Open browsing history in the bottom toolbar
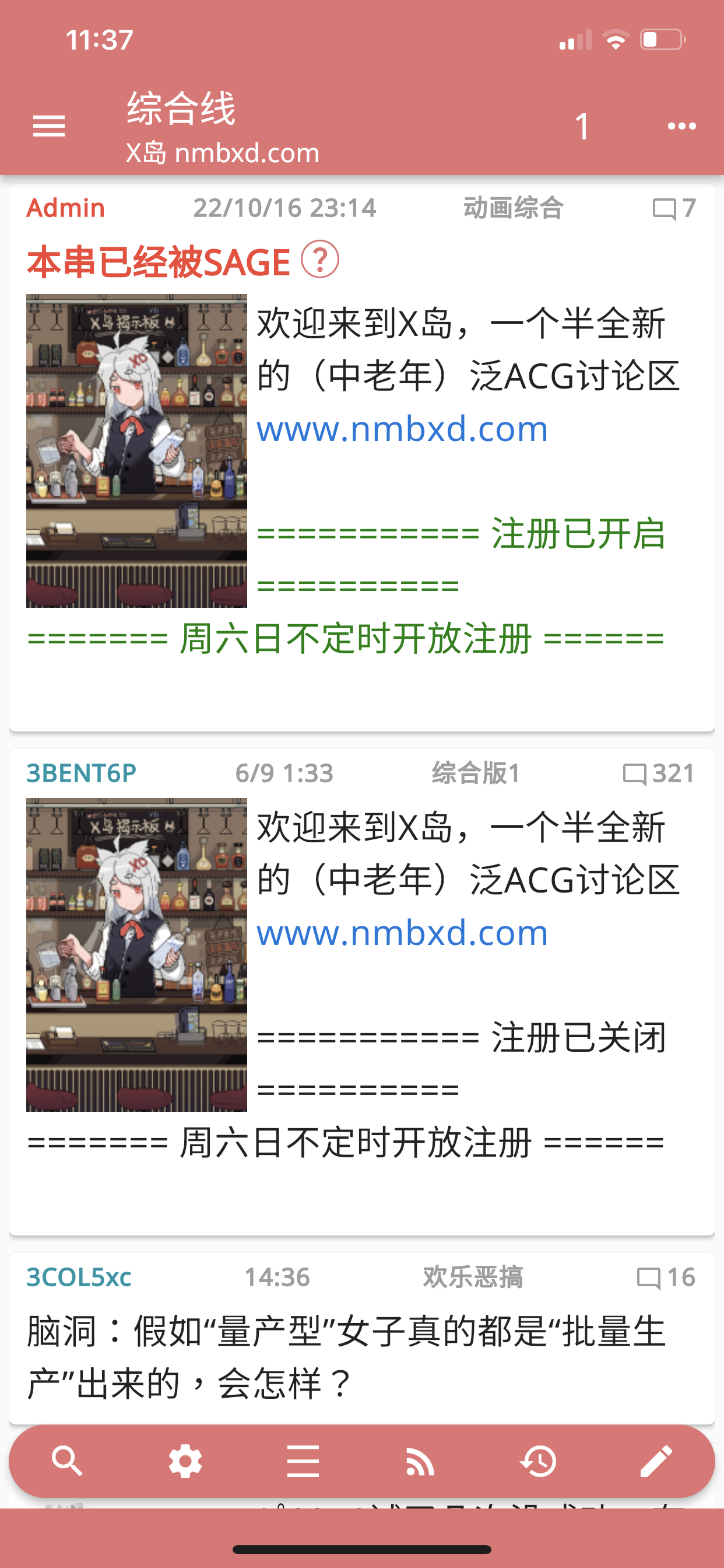 [539, 1461]
